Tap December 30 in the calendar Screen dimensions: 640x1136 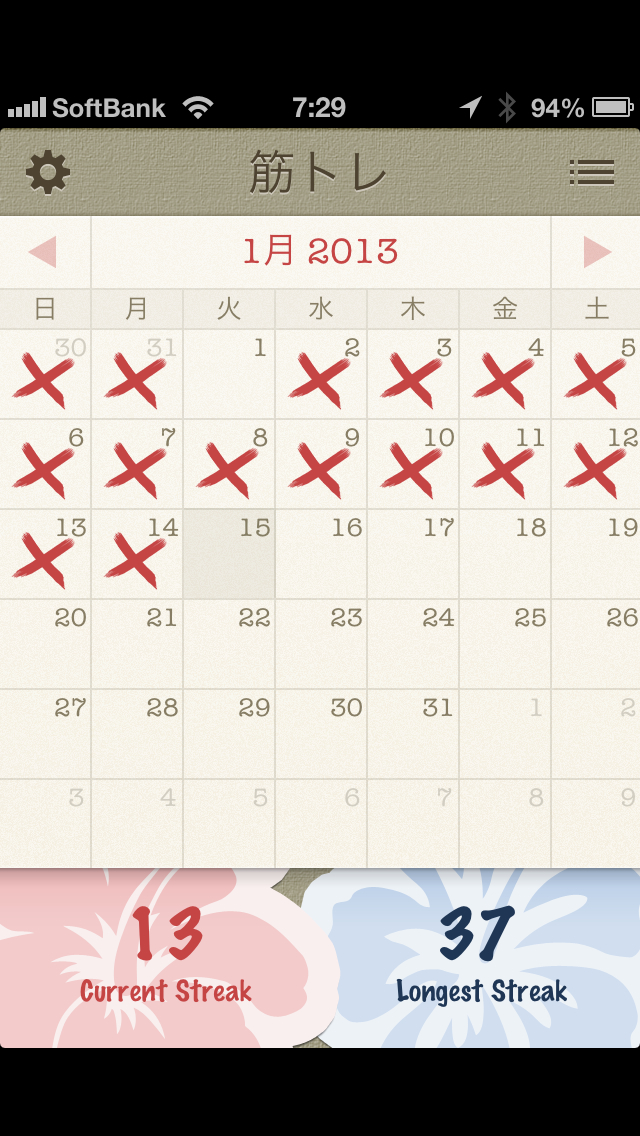[46, 374]
